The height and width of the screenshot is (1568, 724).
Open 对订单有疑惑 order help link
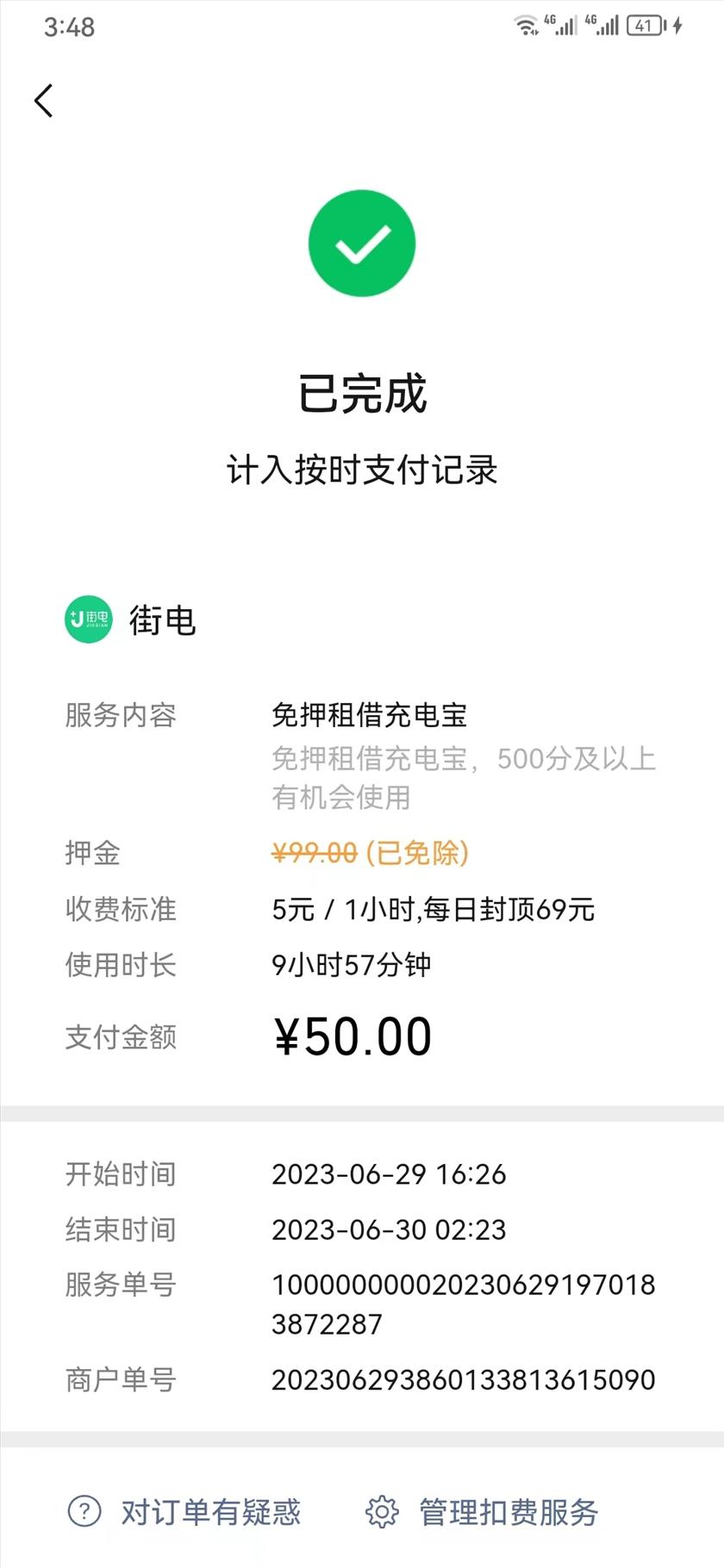(x=184, y=1511)
